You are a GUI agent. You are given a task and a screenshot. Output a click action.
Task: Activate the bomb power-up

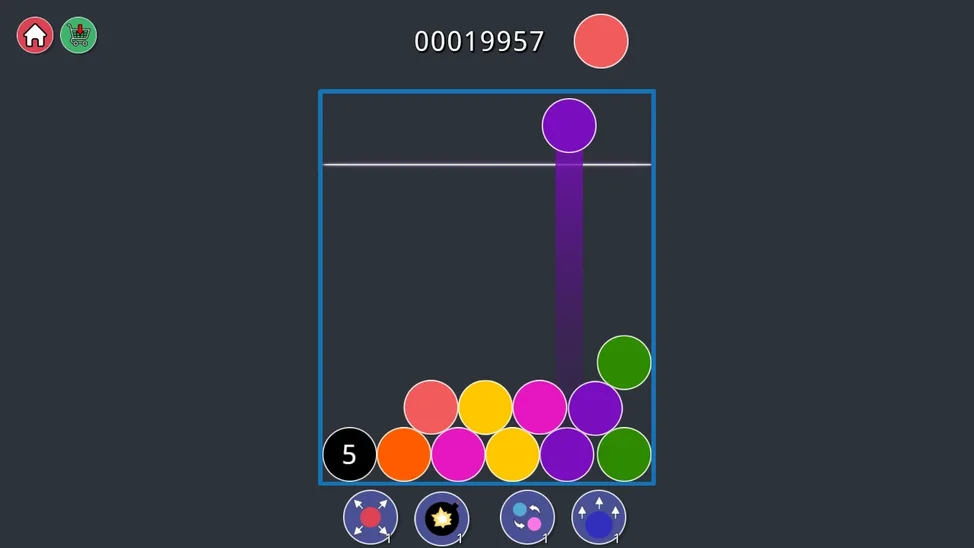(x=441, y=518)
